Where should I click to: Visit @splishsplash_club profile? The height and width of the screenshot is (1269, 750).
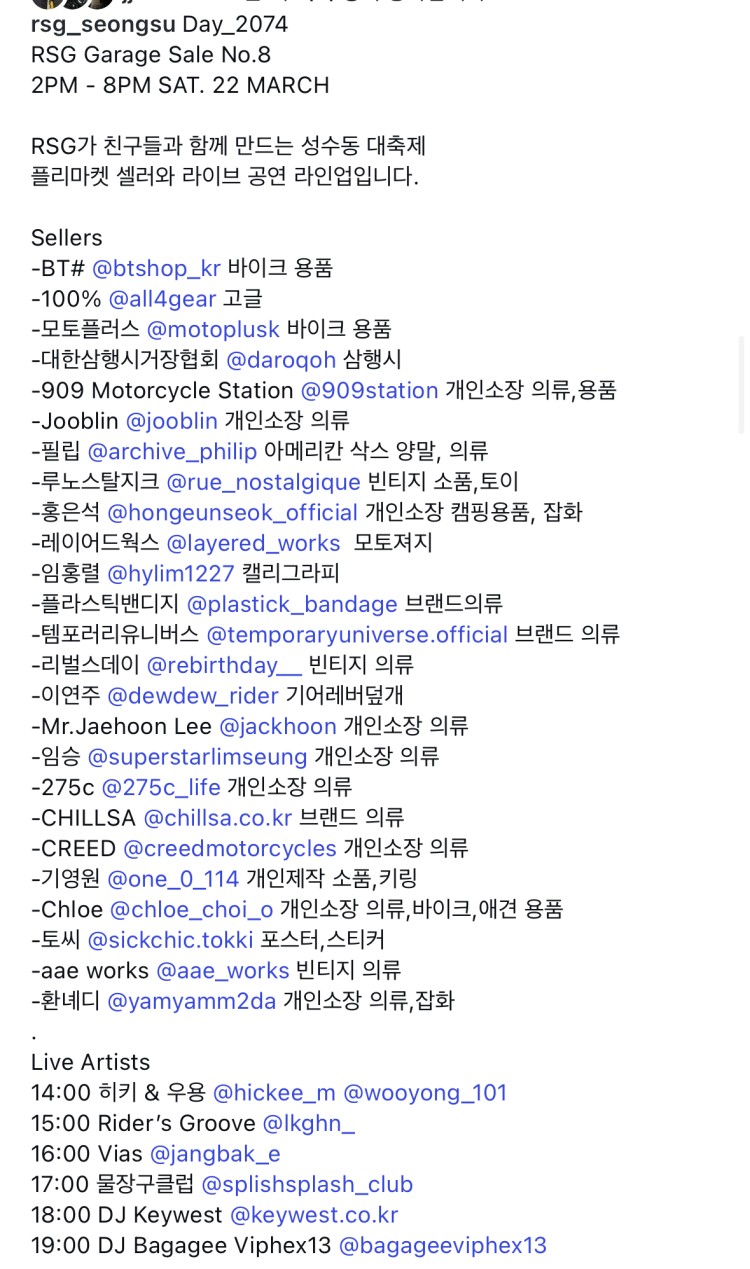[307, 1184]
